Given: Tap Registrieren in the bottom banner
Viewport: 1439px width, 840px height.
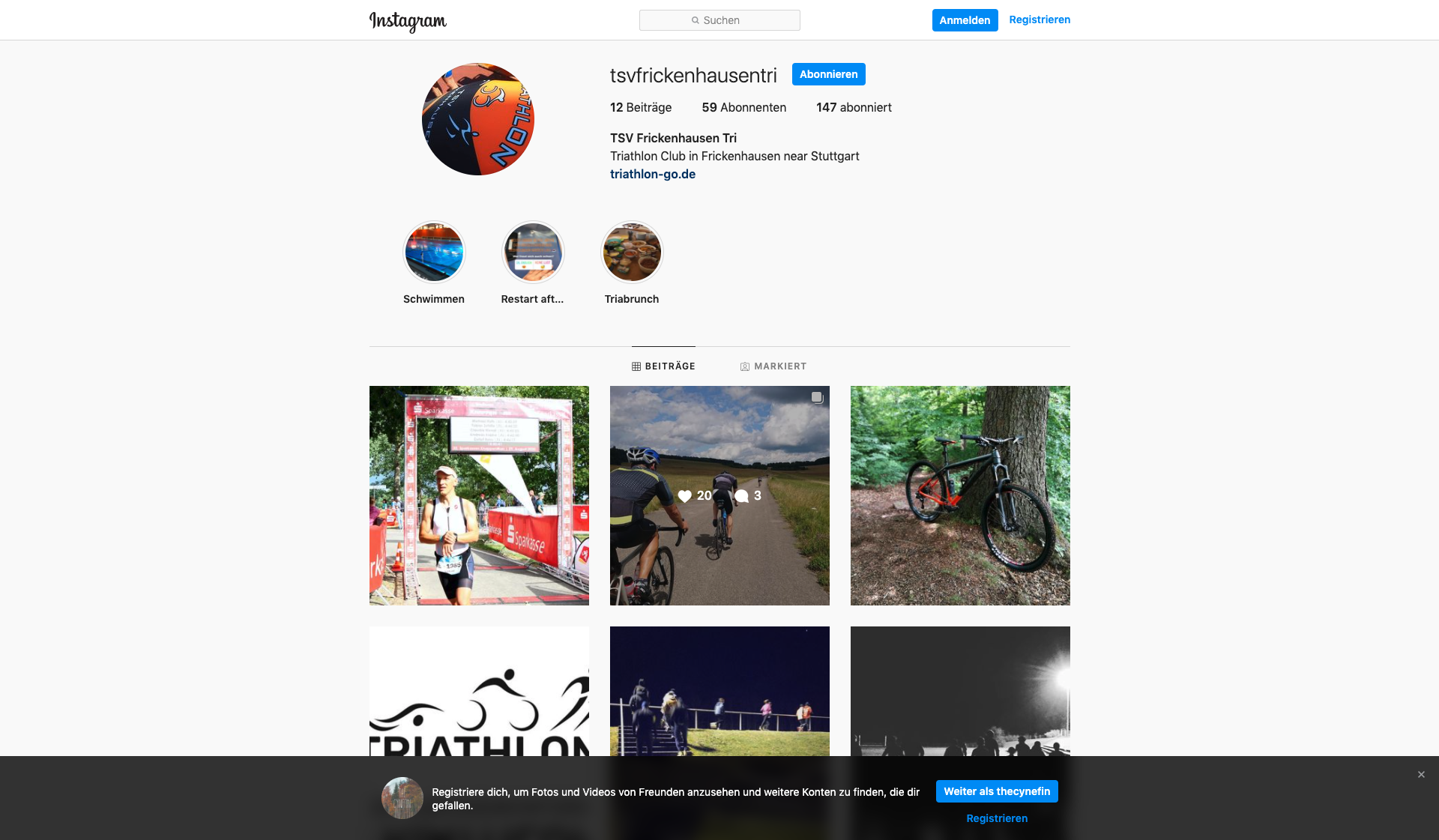Looking at the screenshot, I should click(996, 818).
